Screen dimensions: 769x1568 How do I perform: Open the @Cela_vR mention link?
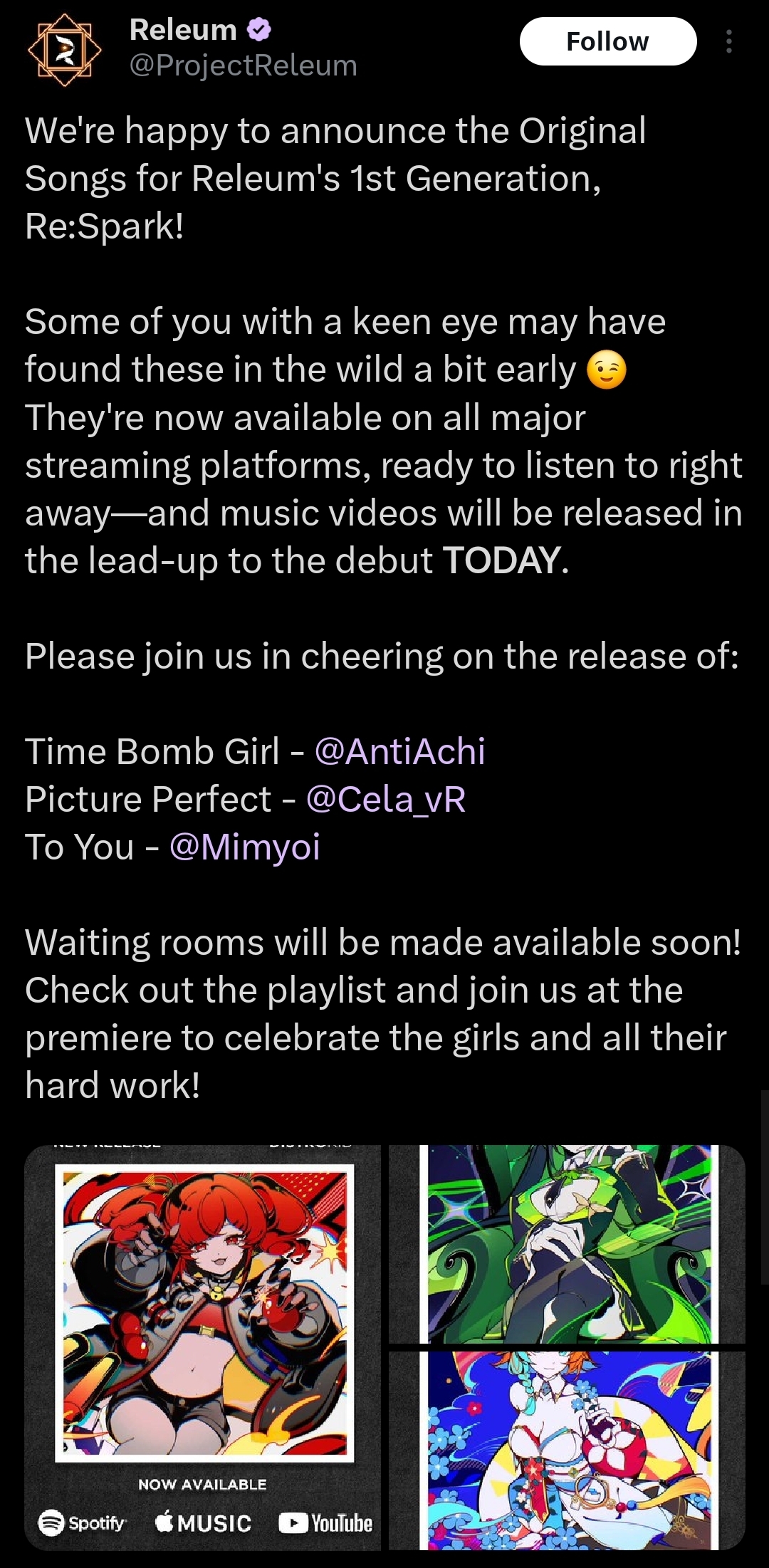pyautogui.click(x=386, y=799)
